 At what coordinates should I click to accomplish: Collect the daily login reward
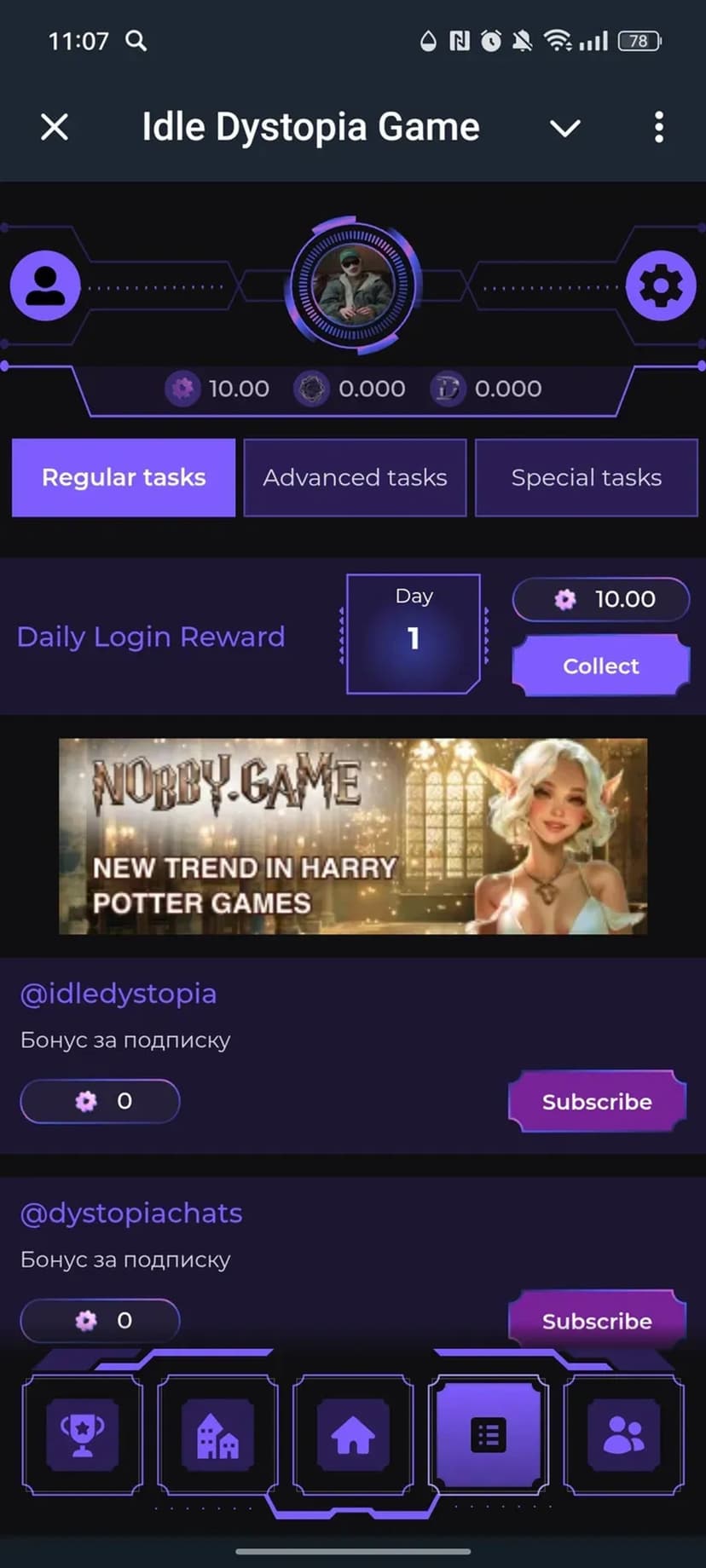pyautogui.click(x=600, y=666)
